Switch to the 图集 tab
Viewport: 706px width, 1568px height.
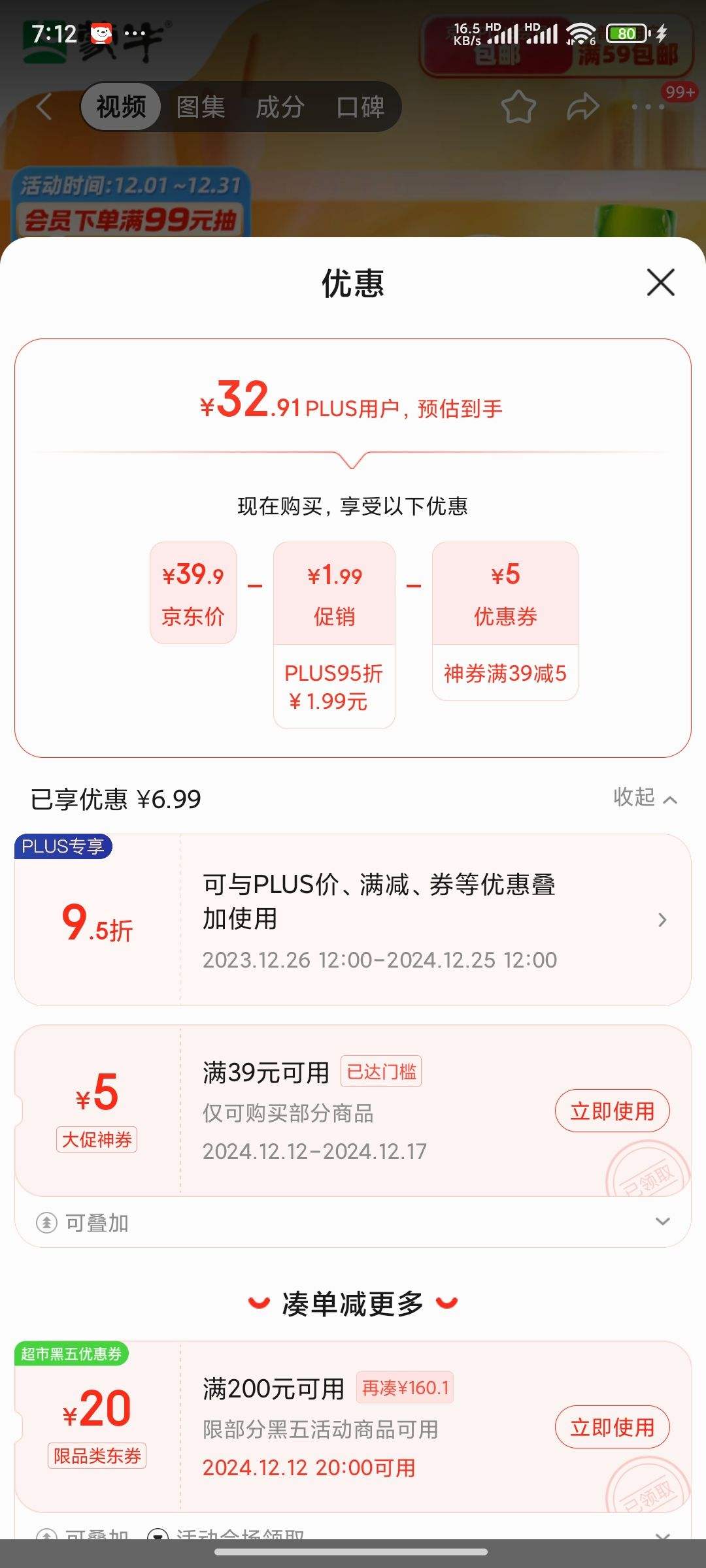tap(199, 106)
